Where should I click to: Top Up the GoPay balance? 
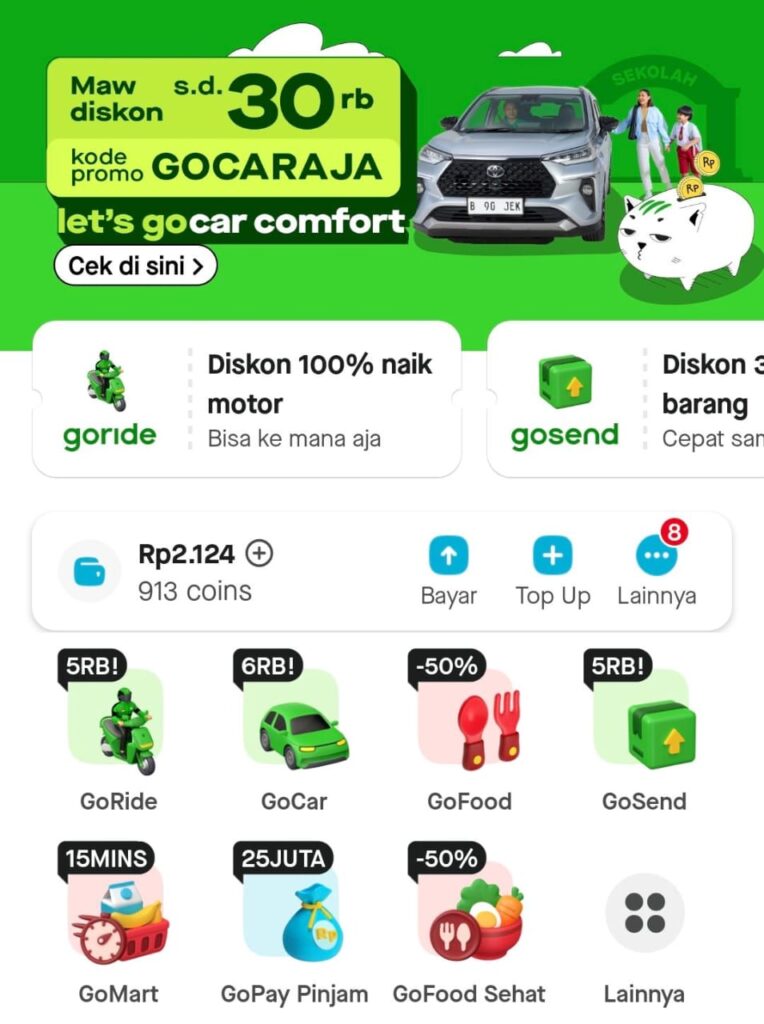point(552,571)
